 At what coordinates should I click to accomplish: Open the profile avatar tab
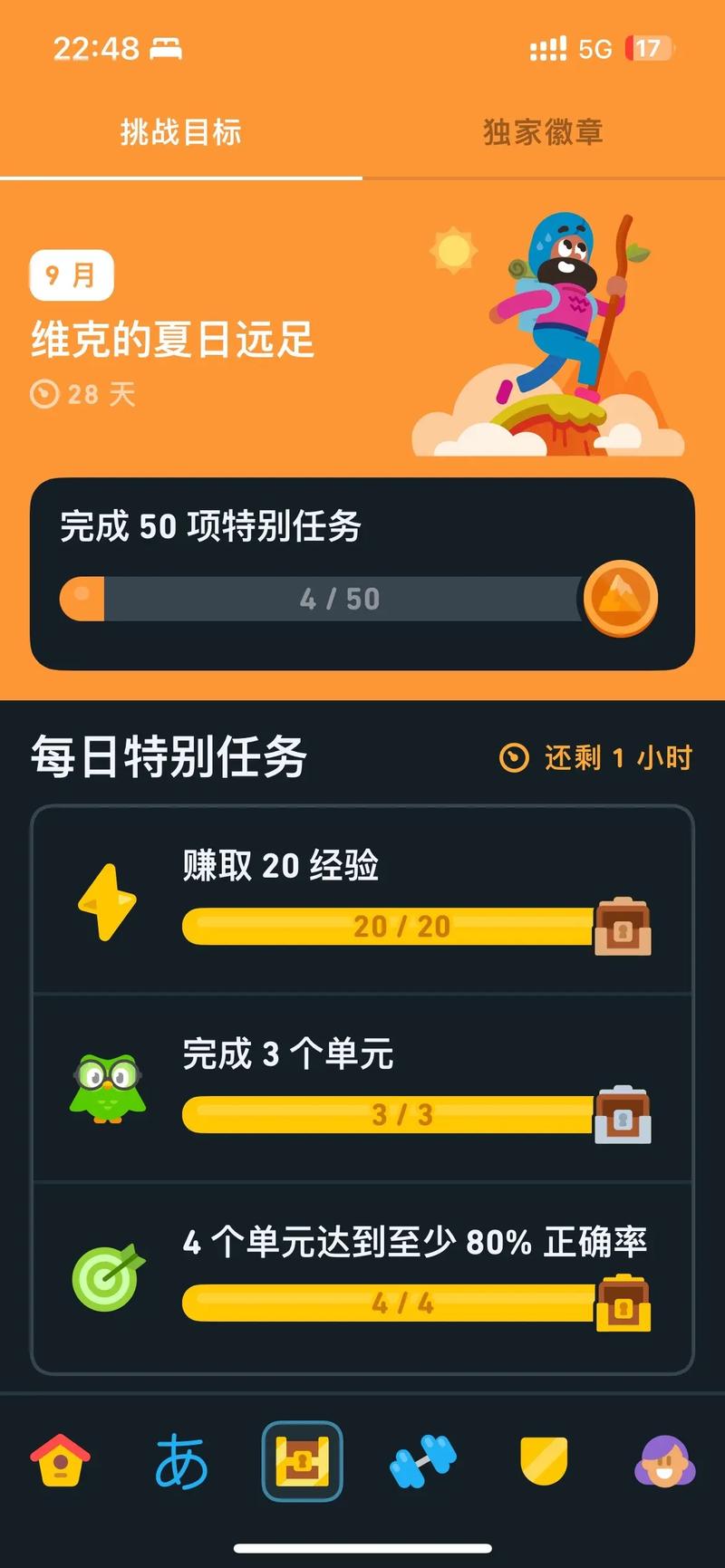coord(664,1460)
